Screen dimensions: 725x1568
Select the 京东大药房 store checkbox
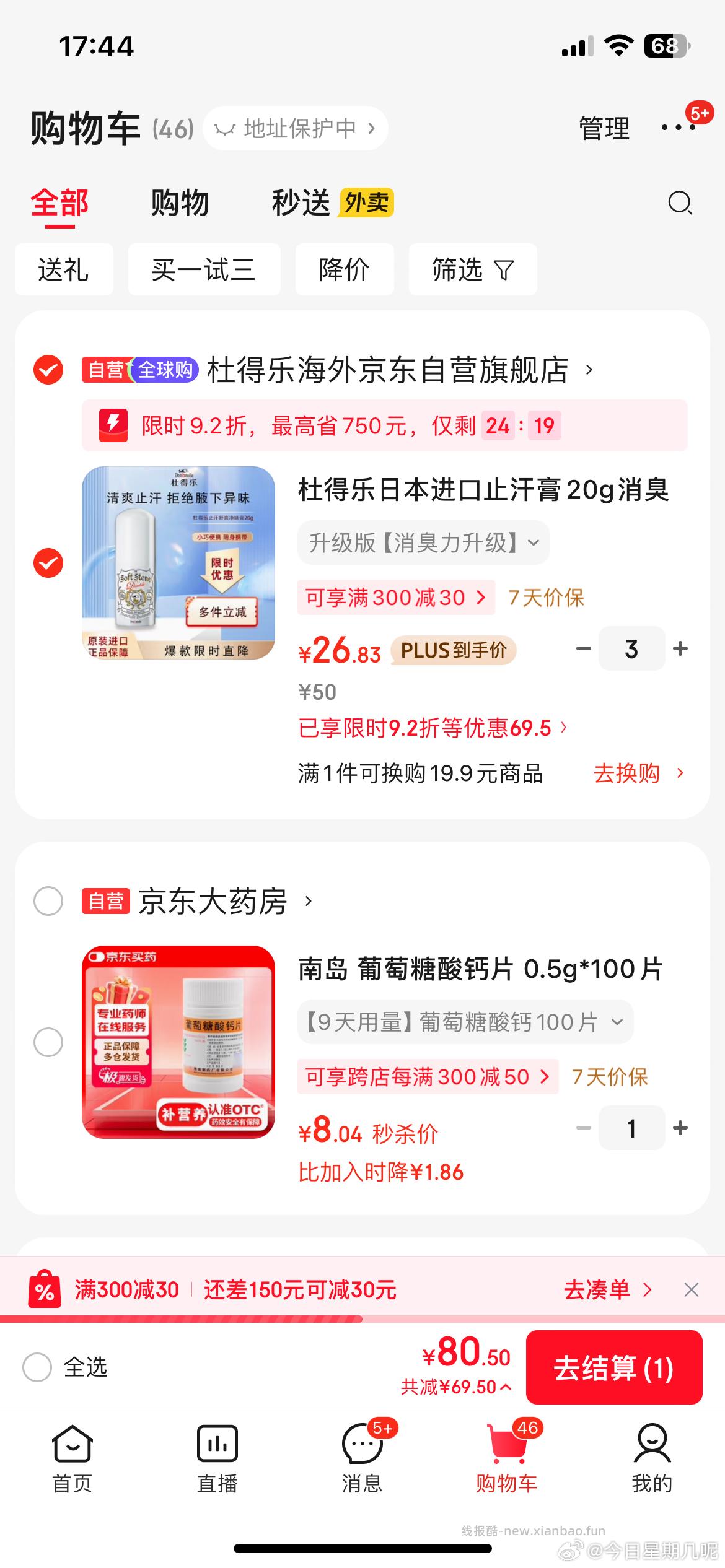47,901
